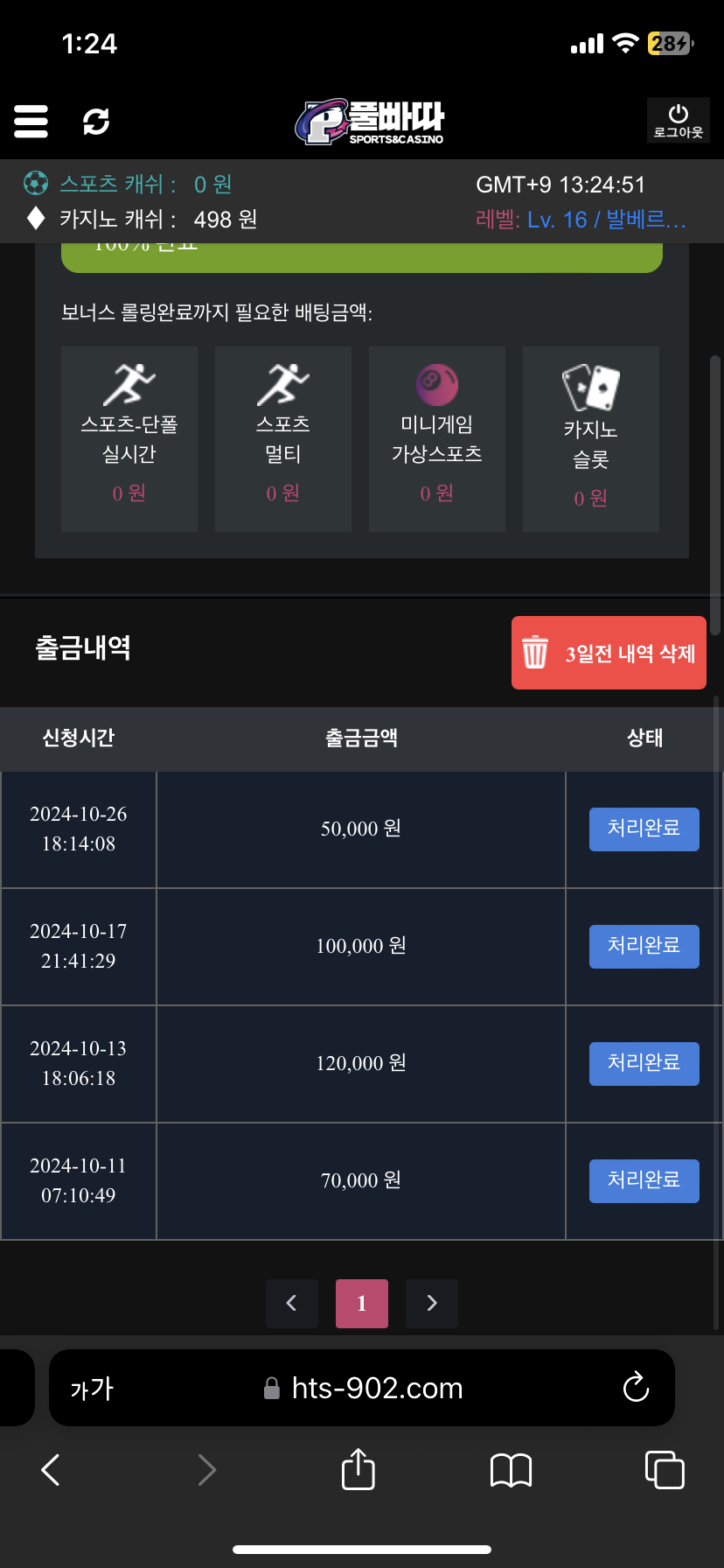Open Safari bookmarks
The width and height of the screenshot is (724, 1568).
click(511, 1470)
